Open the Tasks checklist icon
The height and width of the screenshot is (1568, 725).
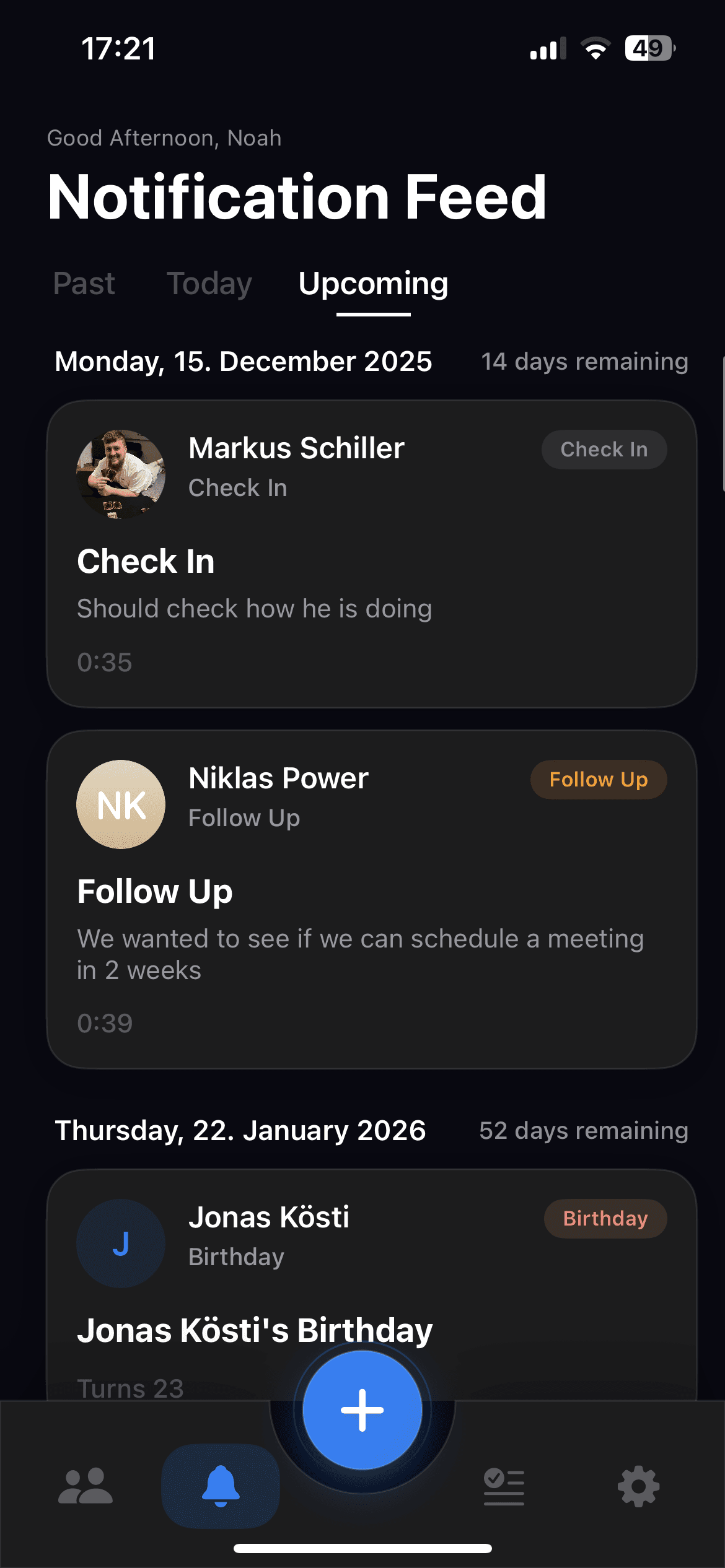tap(503, 1486)
